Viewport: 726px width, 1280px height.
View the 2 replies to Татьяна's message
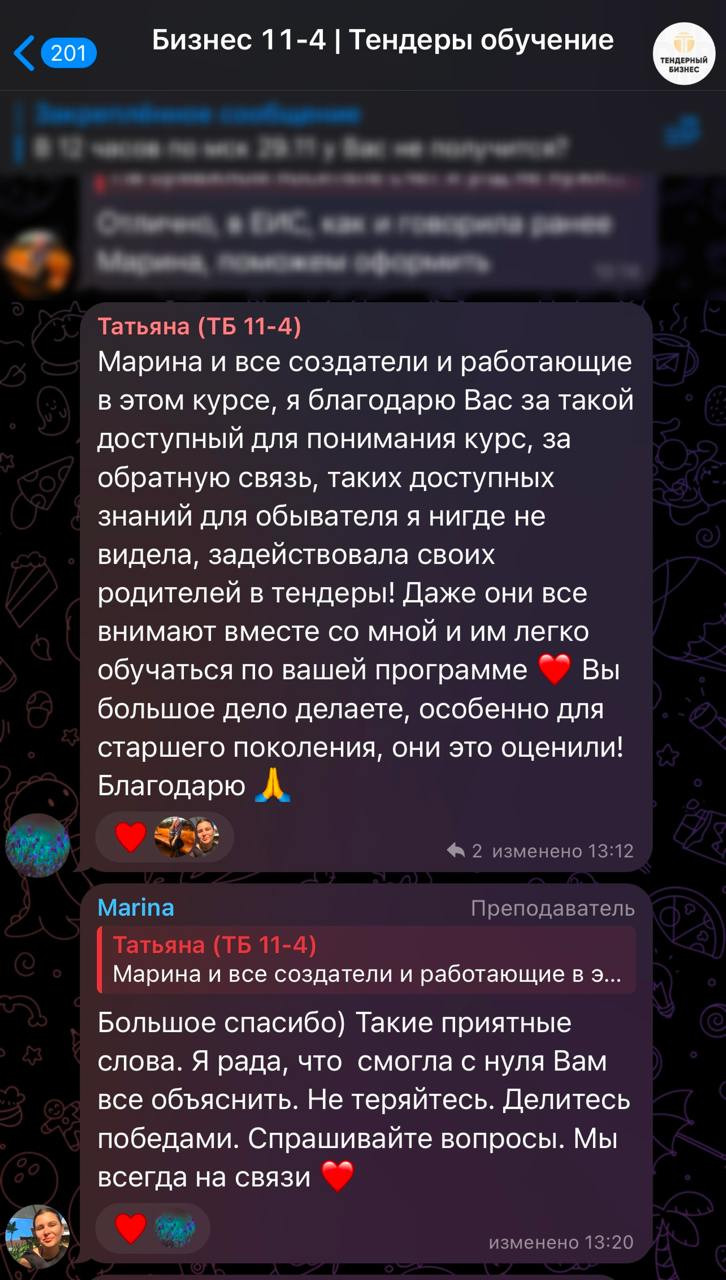pyautogui.click(x=465, y=851)
